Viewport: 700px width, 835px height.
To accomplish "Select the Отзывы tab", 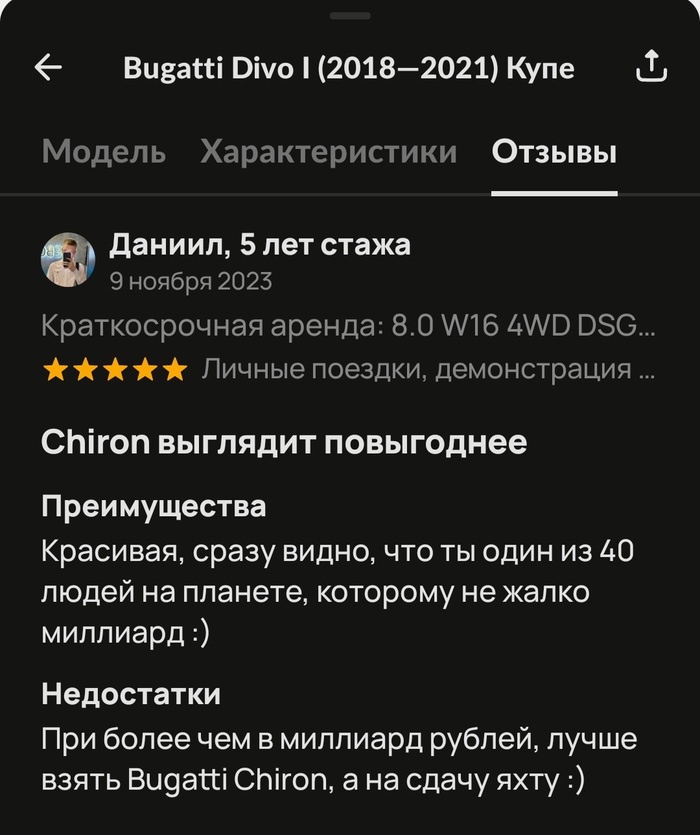I will pos(554,152).
